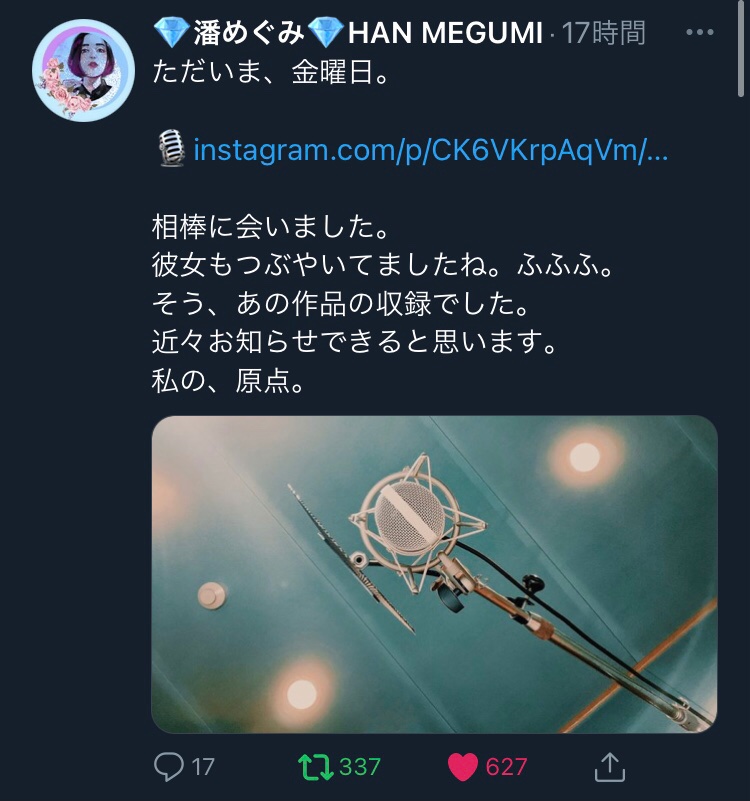Open the instagram.com/p/CK6VKrpAqVm link
The height and width of the screenshot is (801, 750).
pos(430,148)
